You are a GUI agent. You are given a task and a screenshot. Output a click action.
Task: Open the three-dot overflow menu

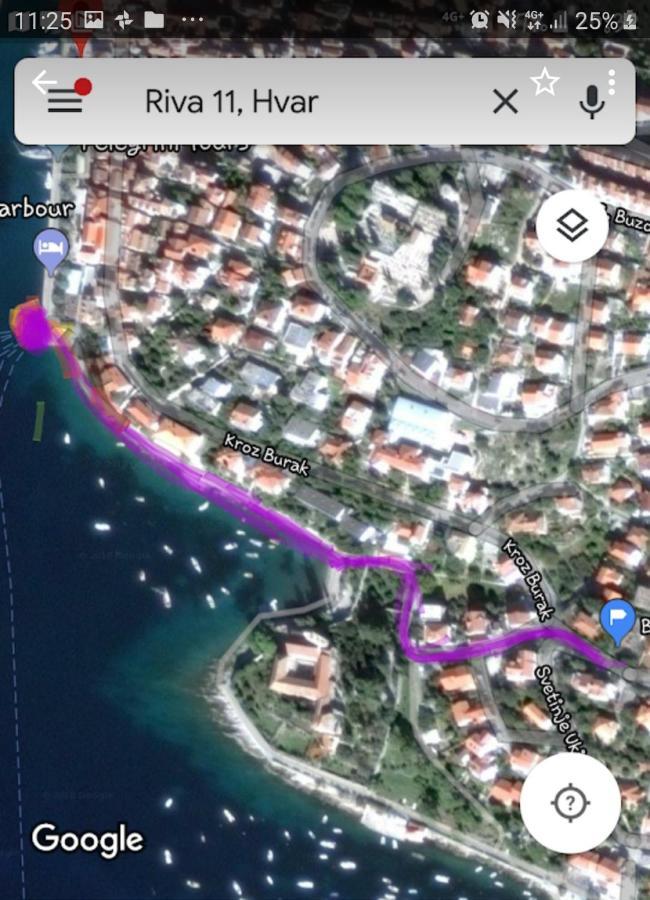611,82
